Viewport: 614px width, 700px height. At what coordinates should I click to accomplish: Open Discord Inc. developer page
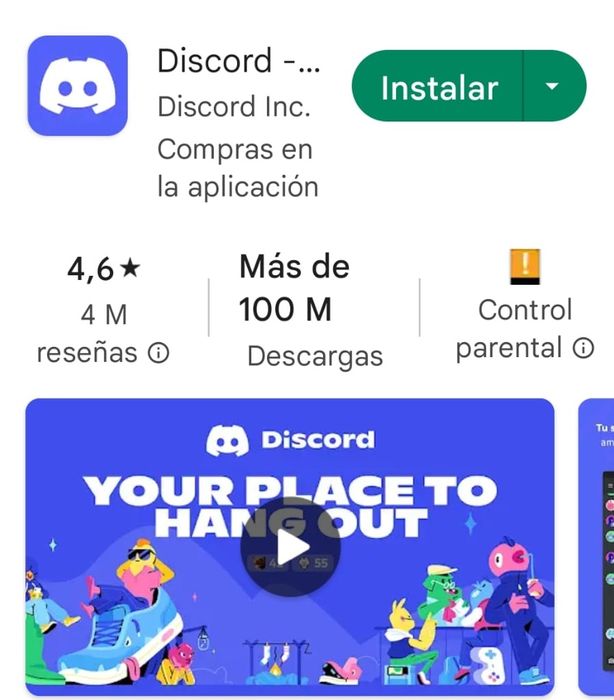click(x=233, y=106)
